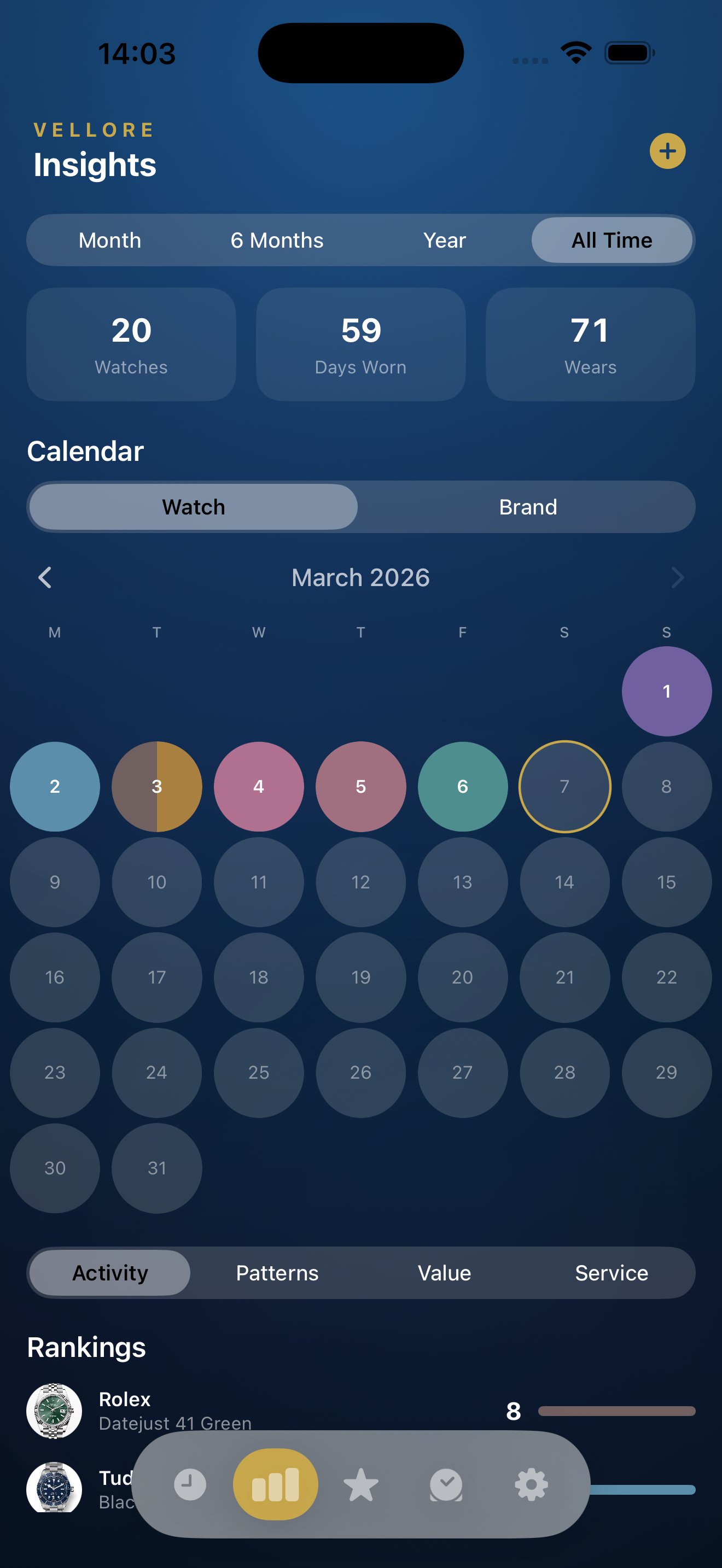This screenshot has width=722, height=1568.
Task: Open the clock history tab icon
Action: point(190,1483)
